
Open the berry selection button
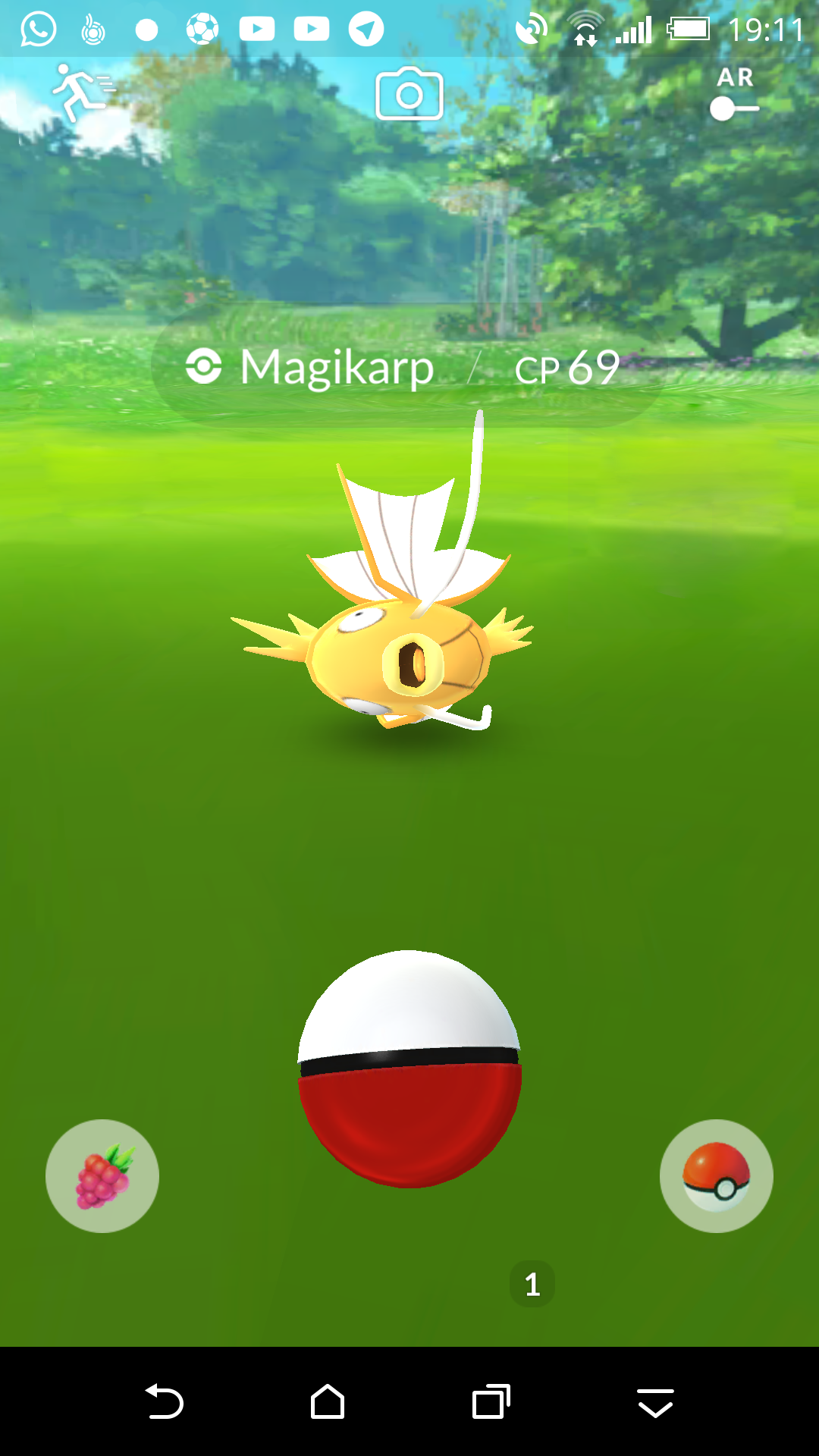102,1176
